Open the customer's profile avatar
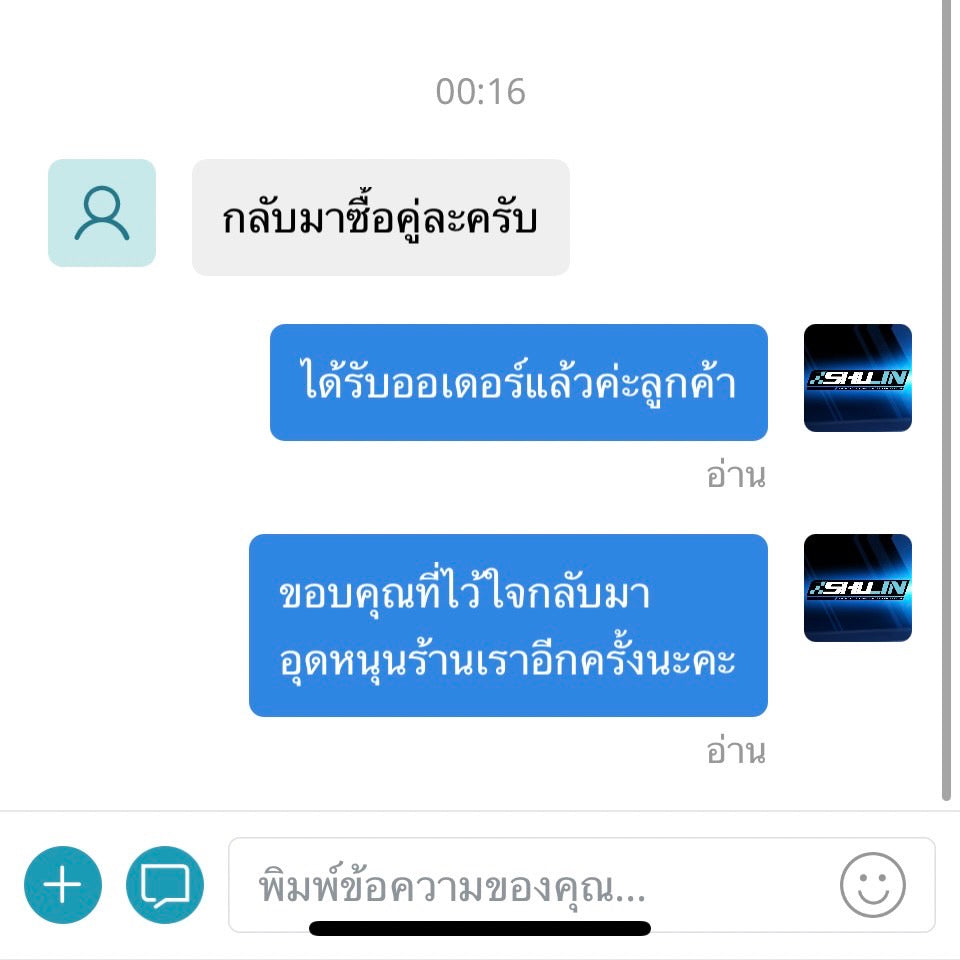The height and width of the screenshot is (960, 960). click(102, 213)
